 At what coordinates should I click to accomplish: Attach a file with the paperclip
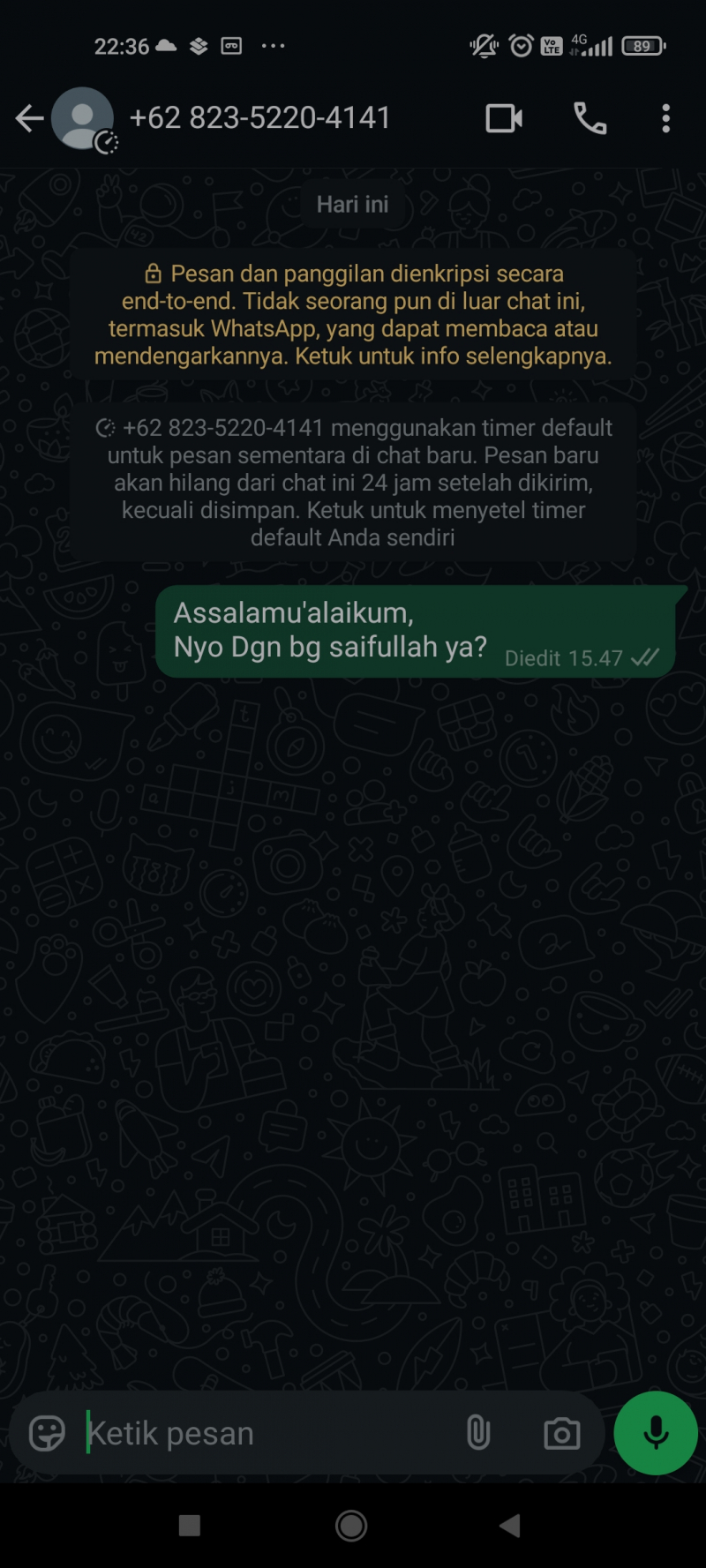pyautogui.click(x=477, y=1433)
